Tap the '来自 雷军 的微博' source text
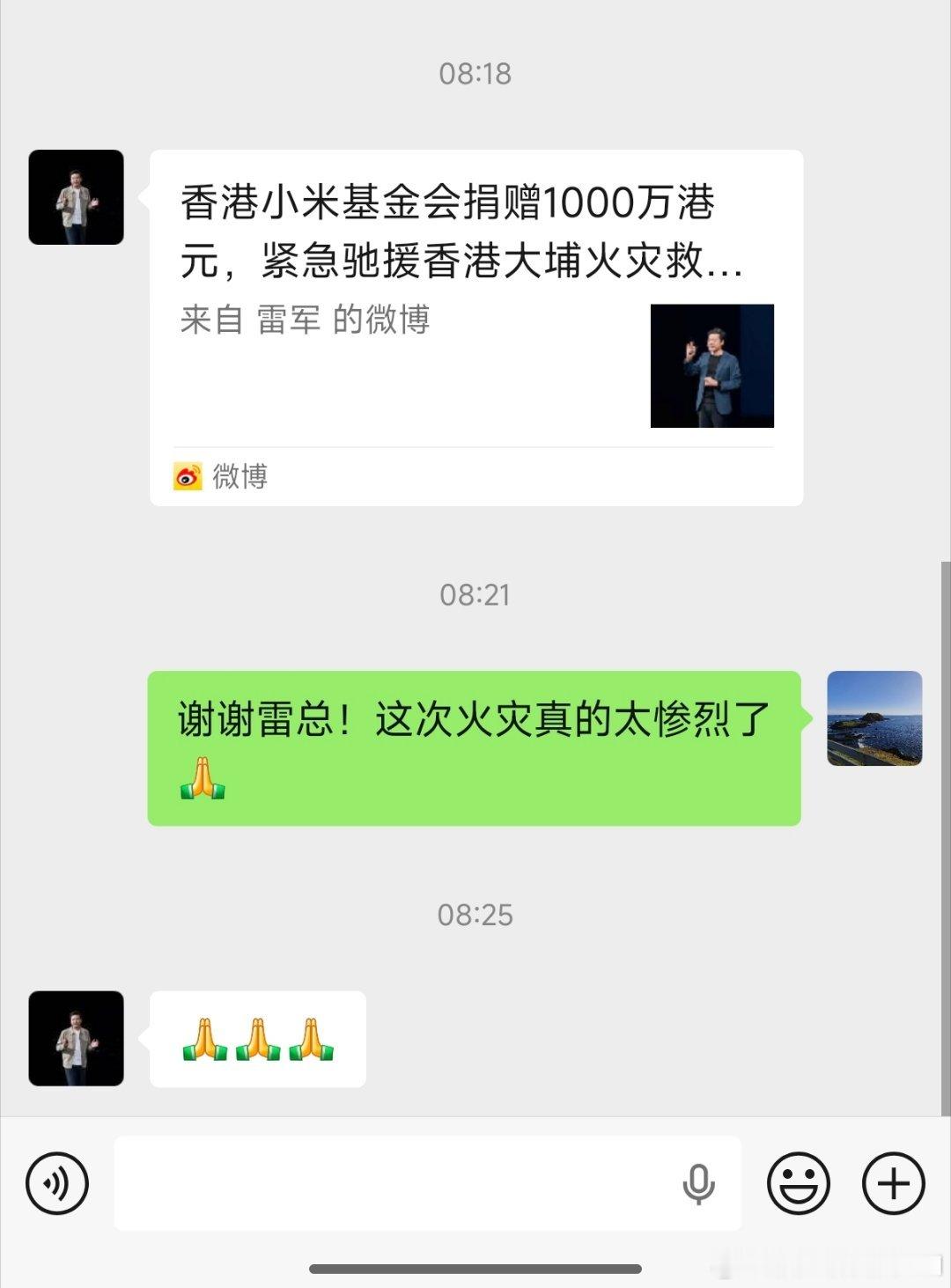951x1288 pixels. point(304,322)
